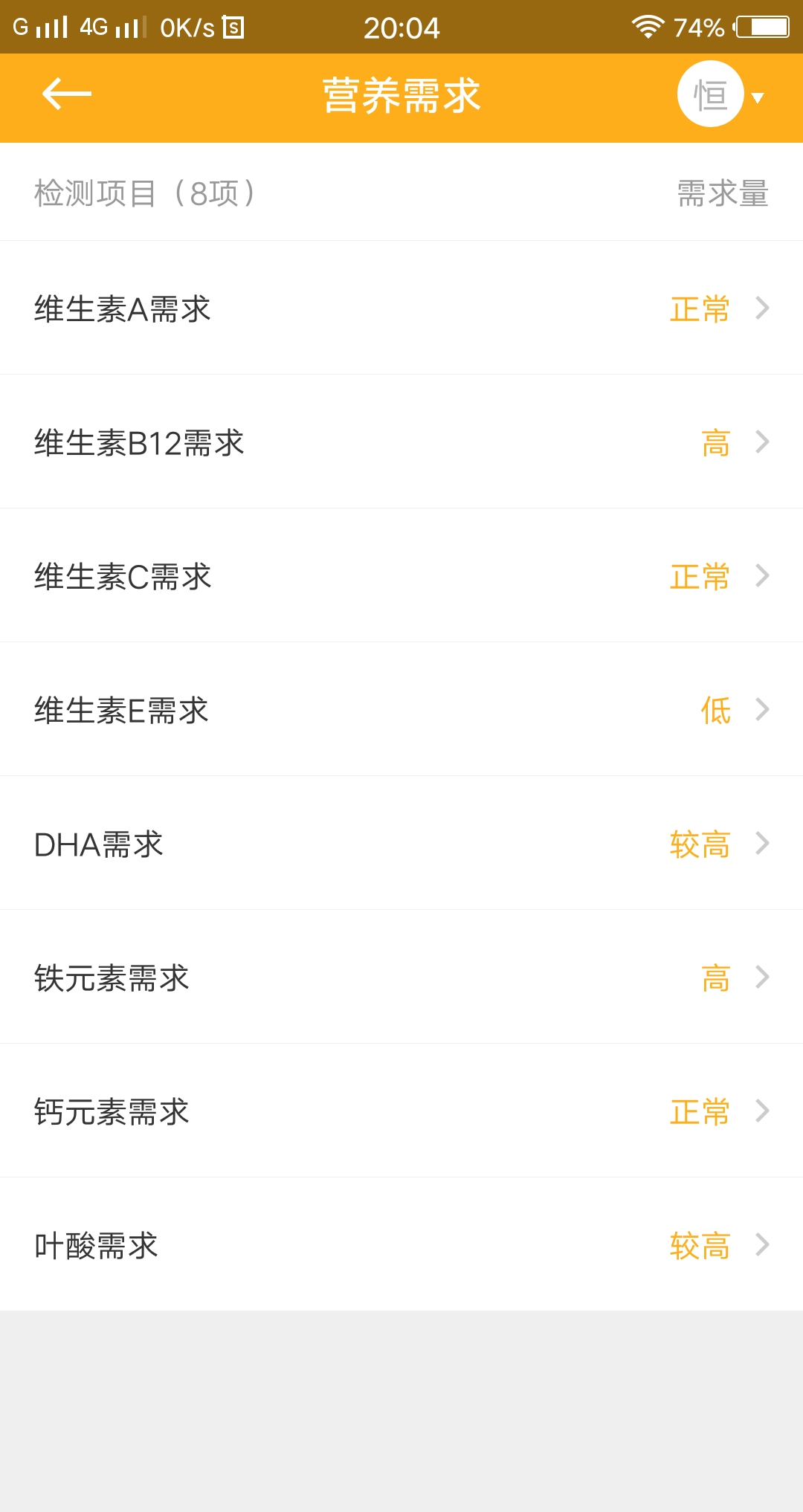Tap the 钙元素需求 row
The image size is (803, 1512).
(401, 1111)
